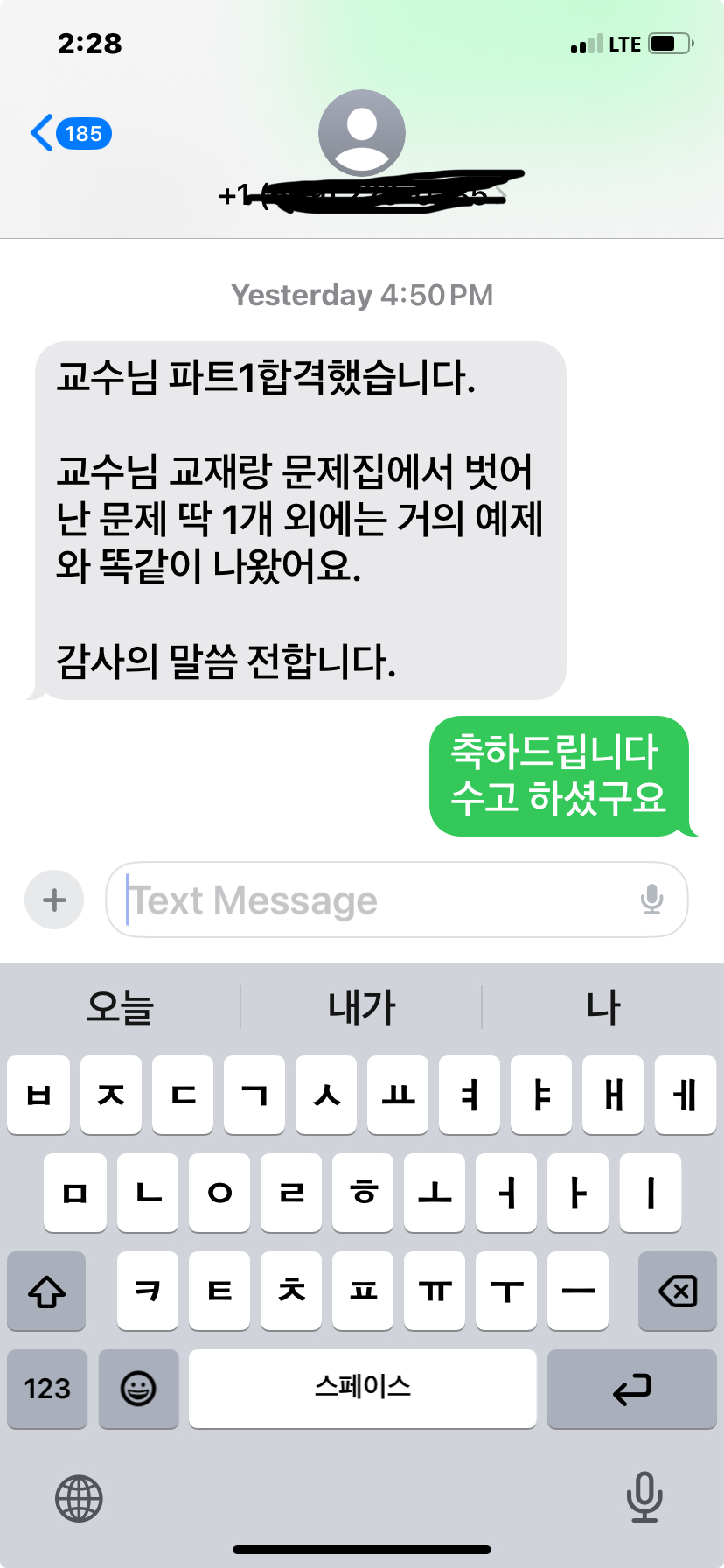The width and height of the screenshot is (724, 1568).
Task: Tap the return key
Action: point(631,1389)
